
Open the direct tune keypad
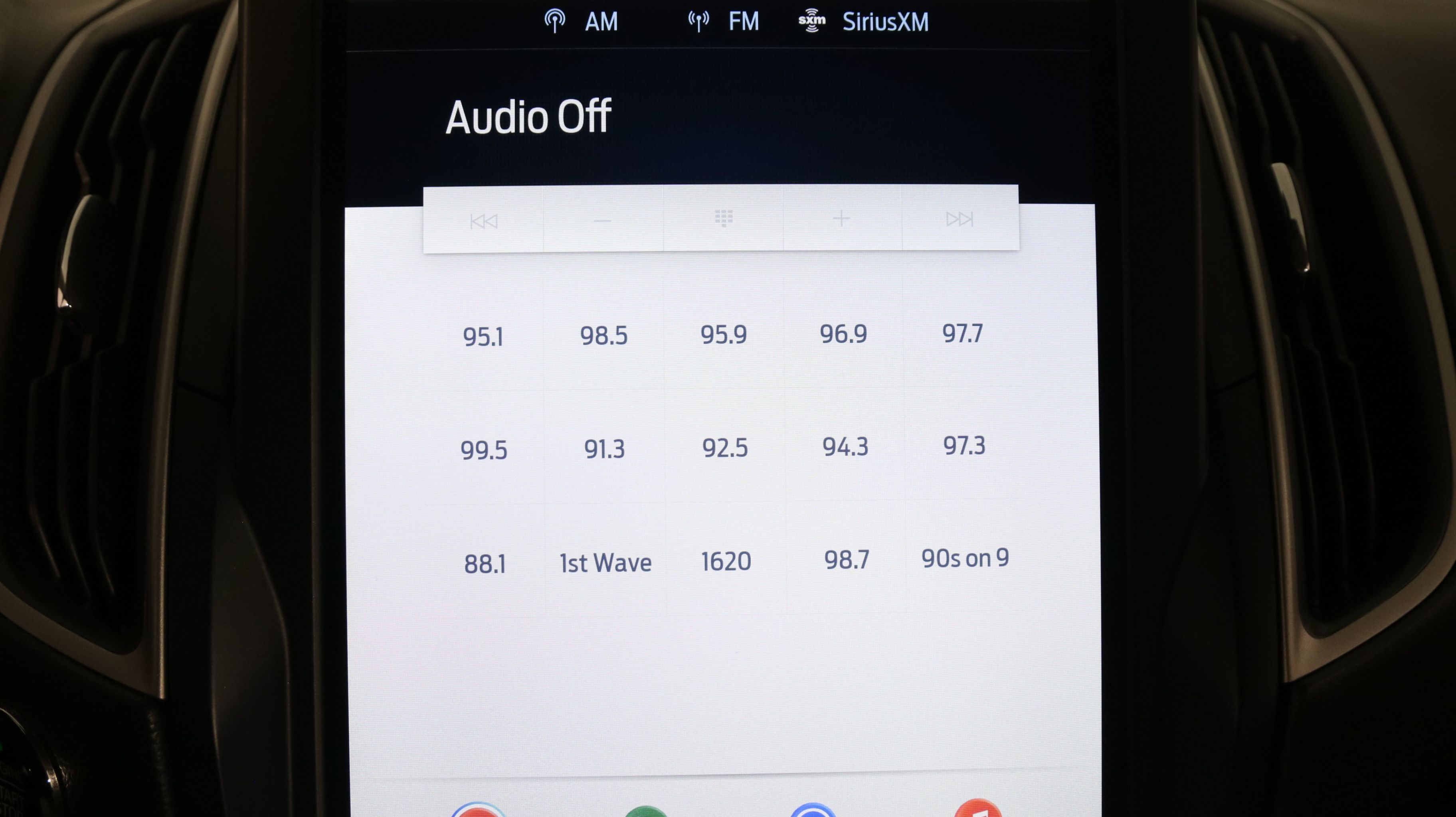(x=724, y=218)
